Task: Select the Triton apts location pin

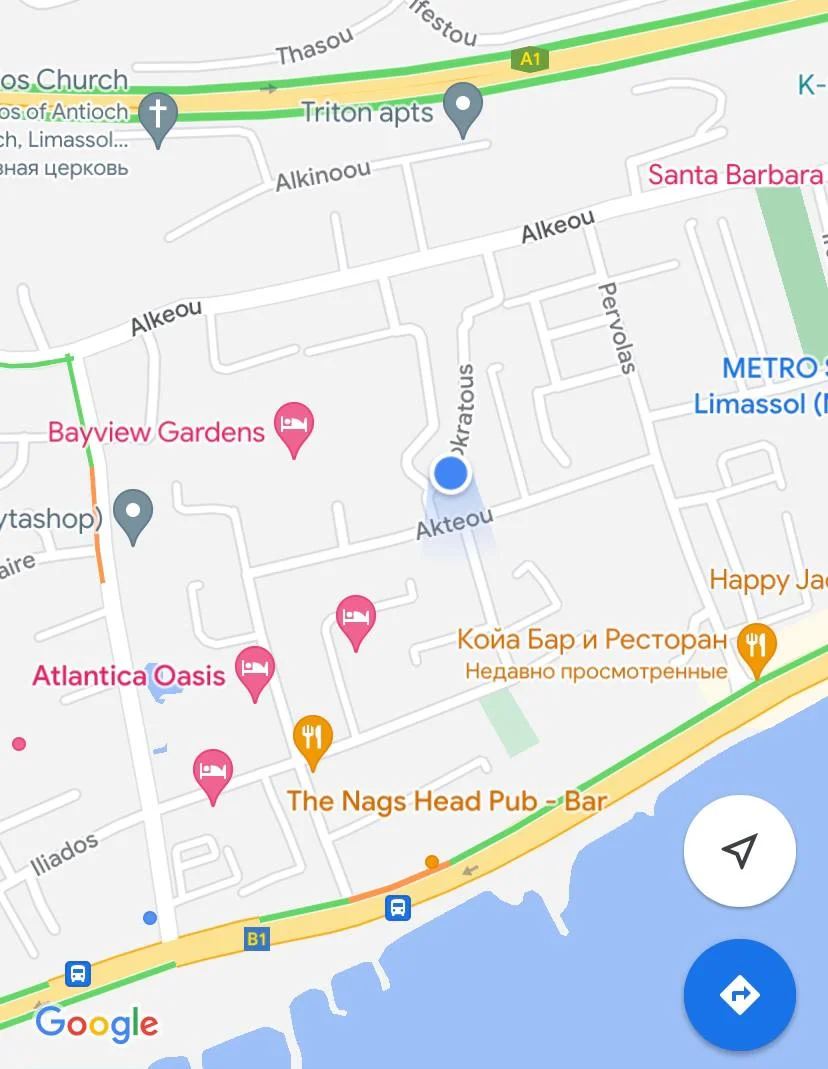Action: click(x=462, y=107)
